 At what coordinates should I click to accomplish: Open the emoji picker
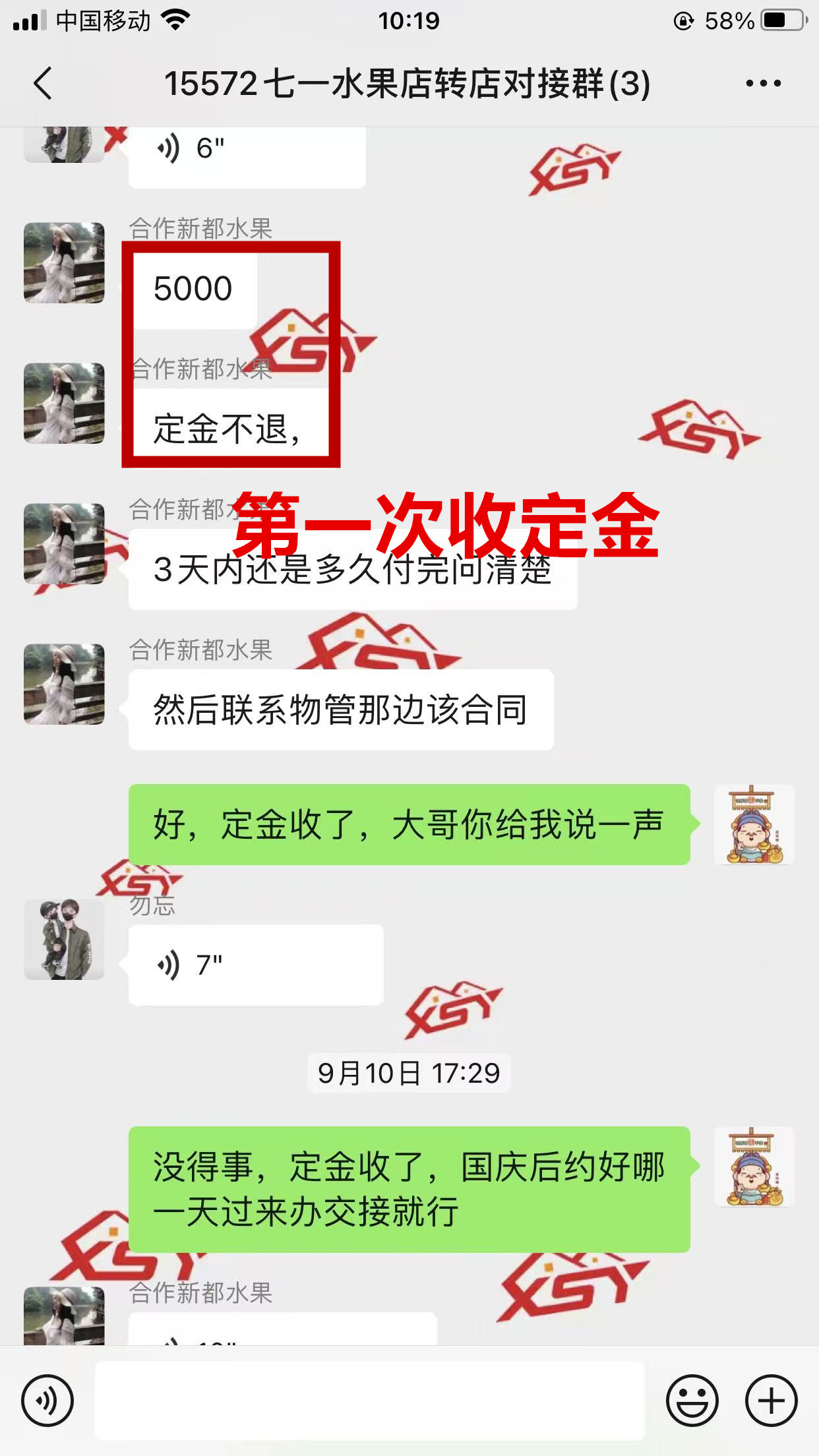click(692, 1400)
